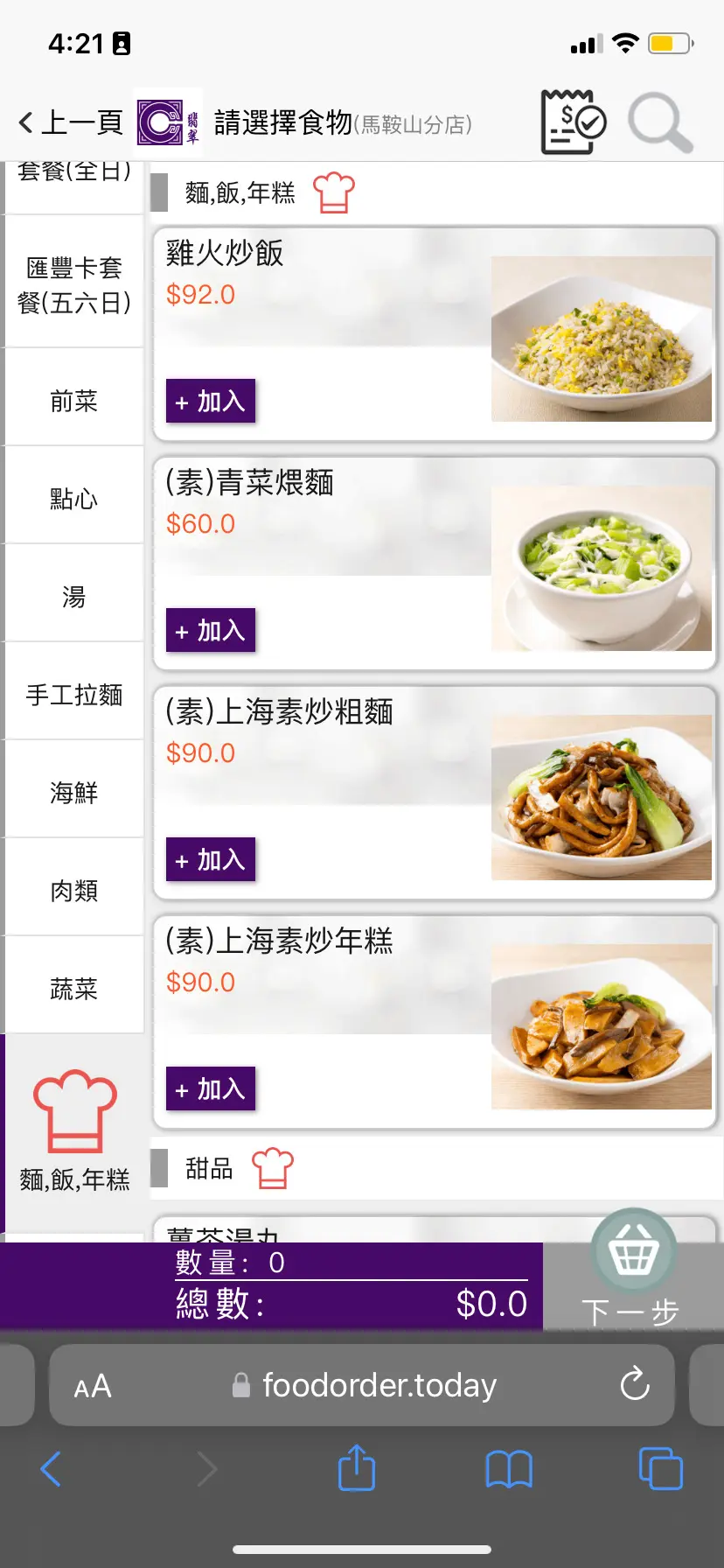Reload the foodorder.today page
Viewport: 724px width, 1568px height.
(635, 1384)
